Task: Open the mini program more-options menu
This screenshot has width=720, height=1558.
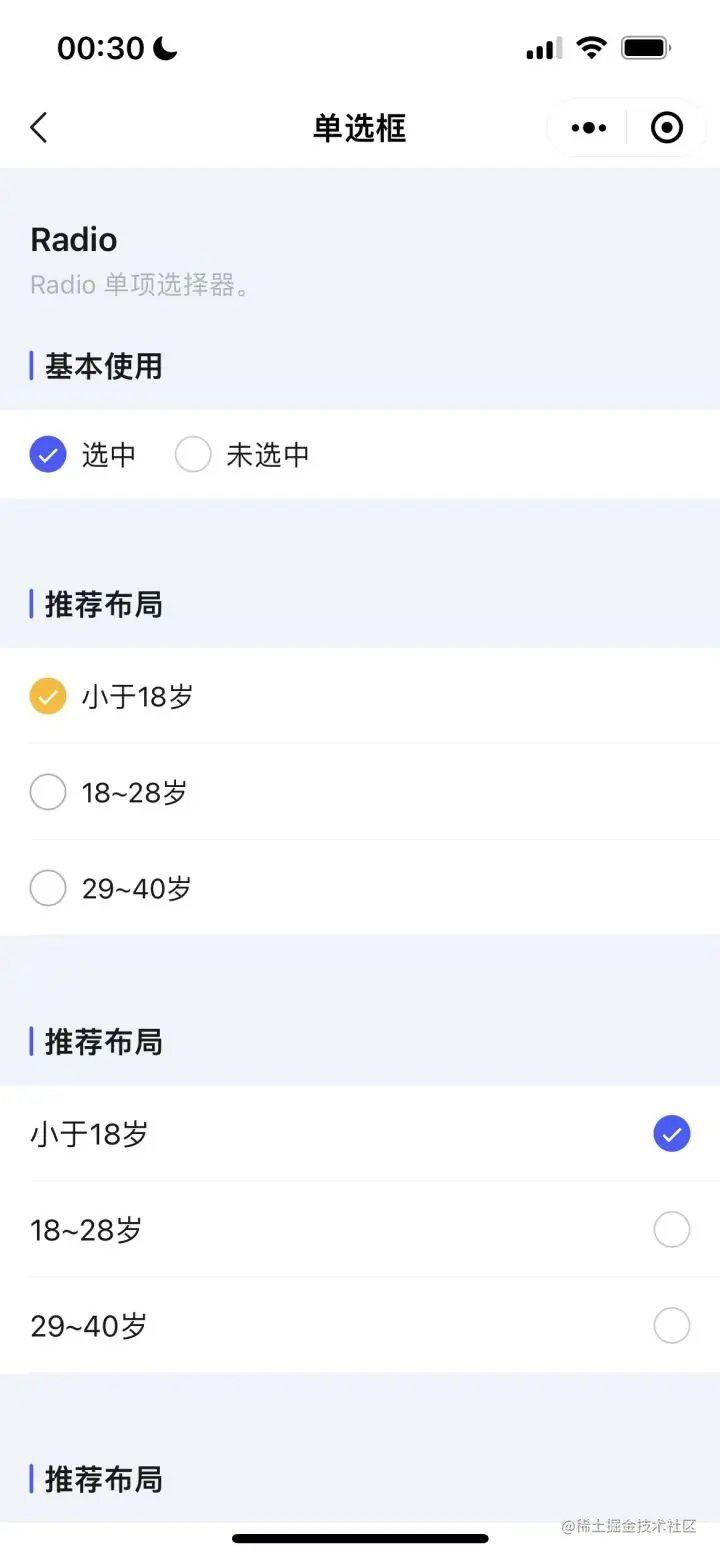Action: (x=588, y=128)
